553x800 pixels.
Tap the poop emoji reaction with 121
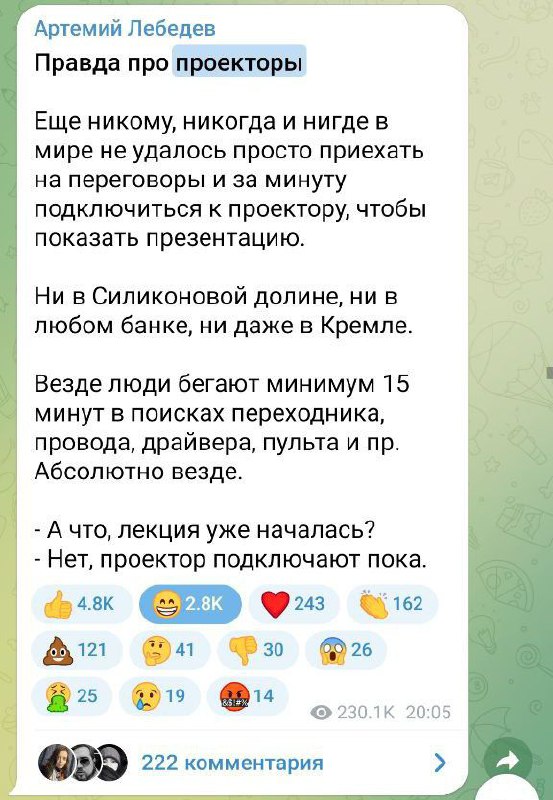coord(78,651)
